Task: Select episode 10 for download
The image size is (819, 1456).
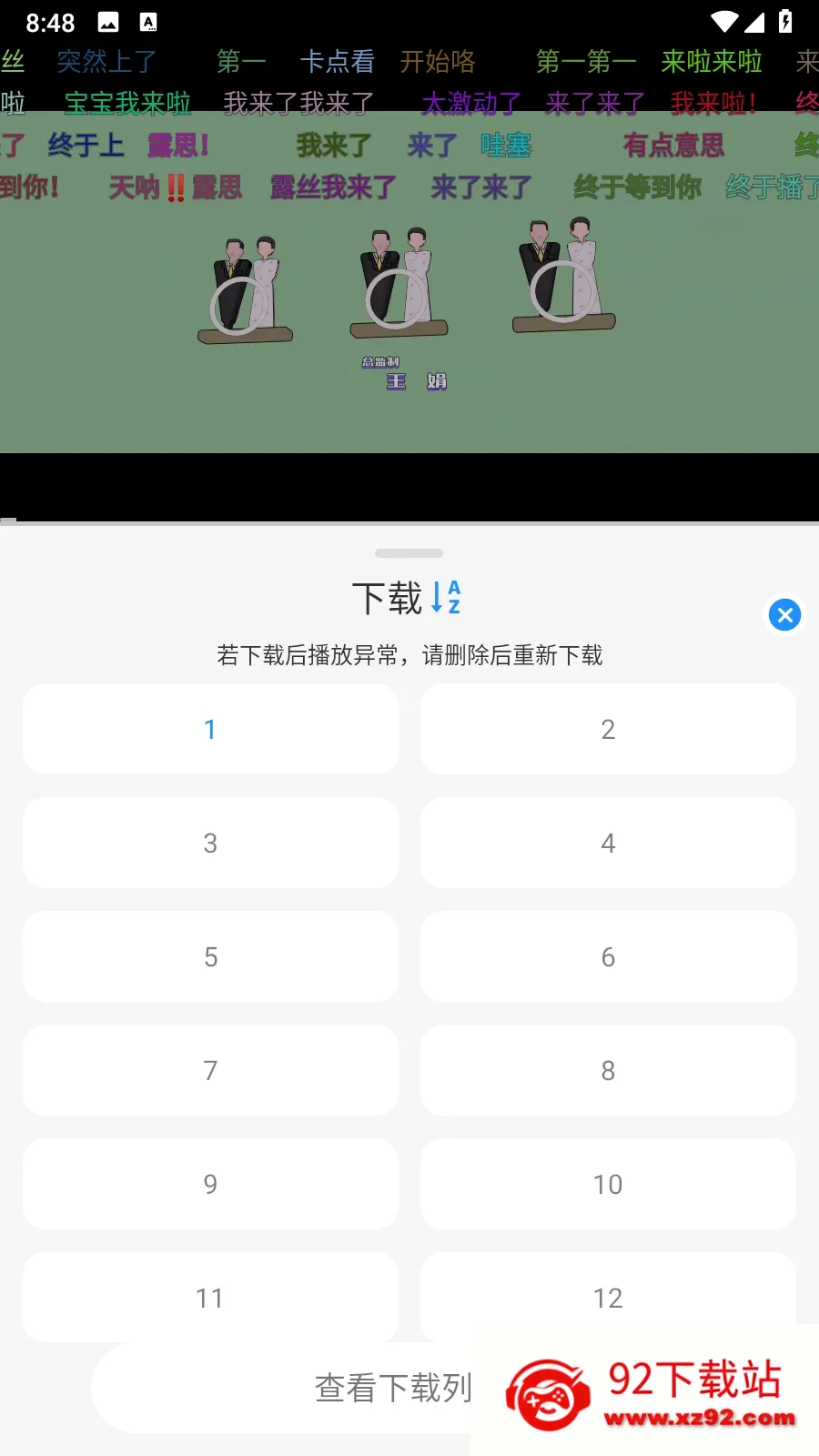Action: [607, 1184]
